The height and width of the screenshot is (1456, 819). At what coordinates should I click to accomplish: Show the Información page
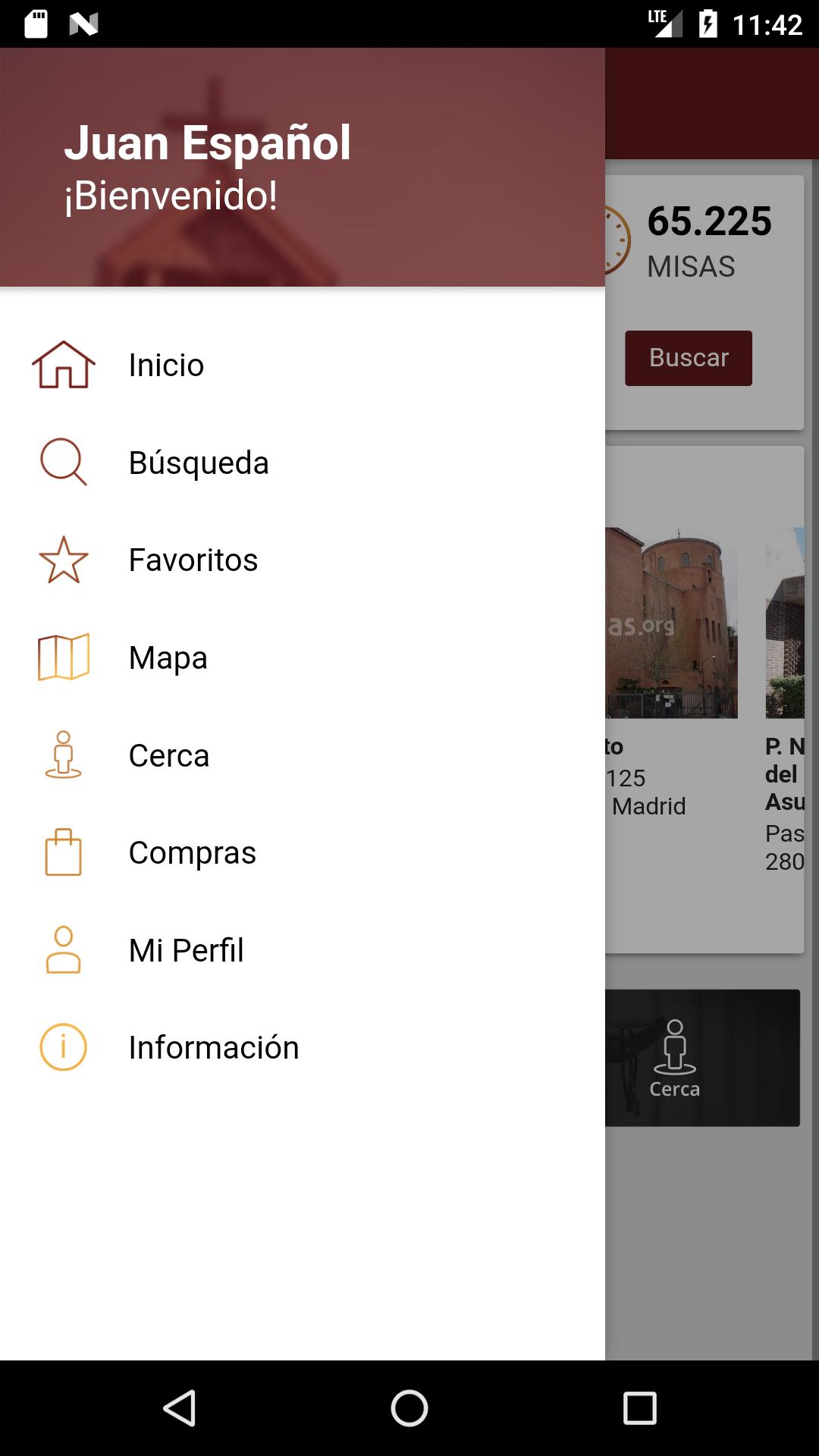click(x=213, y=1048)
